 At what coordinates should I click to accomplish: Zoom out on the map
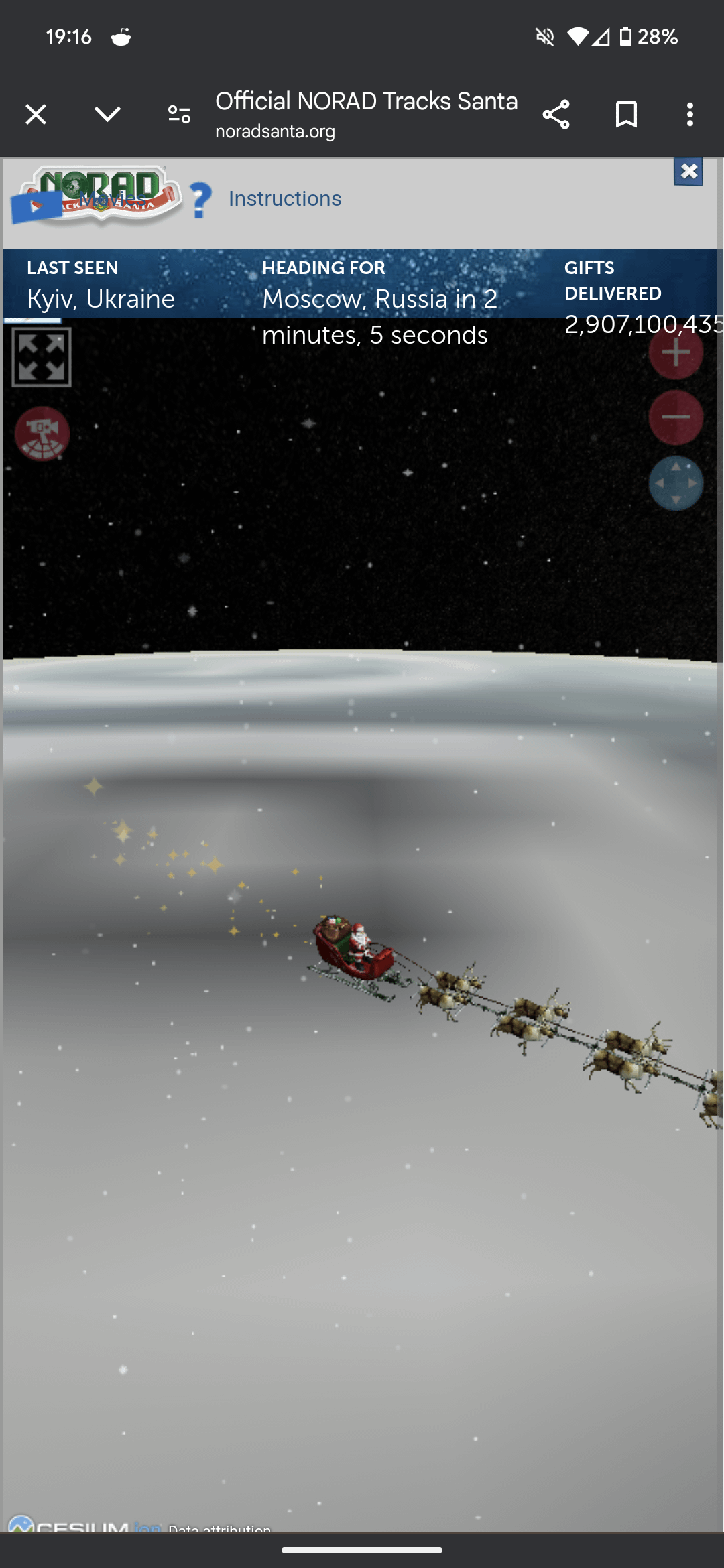coord(676,417)
